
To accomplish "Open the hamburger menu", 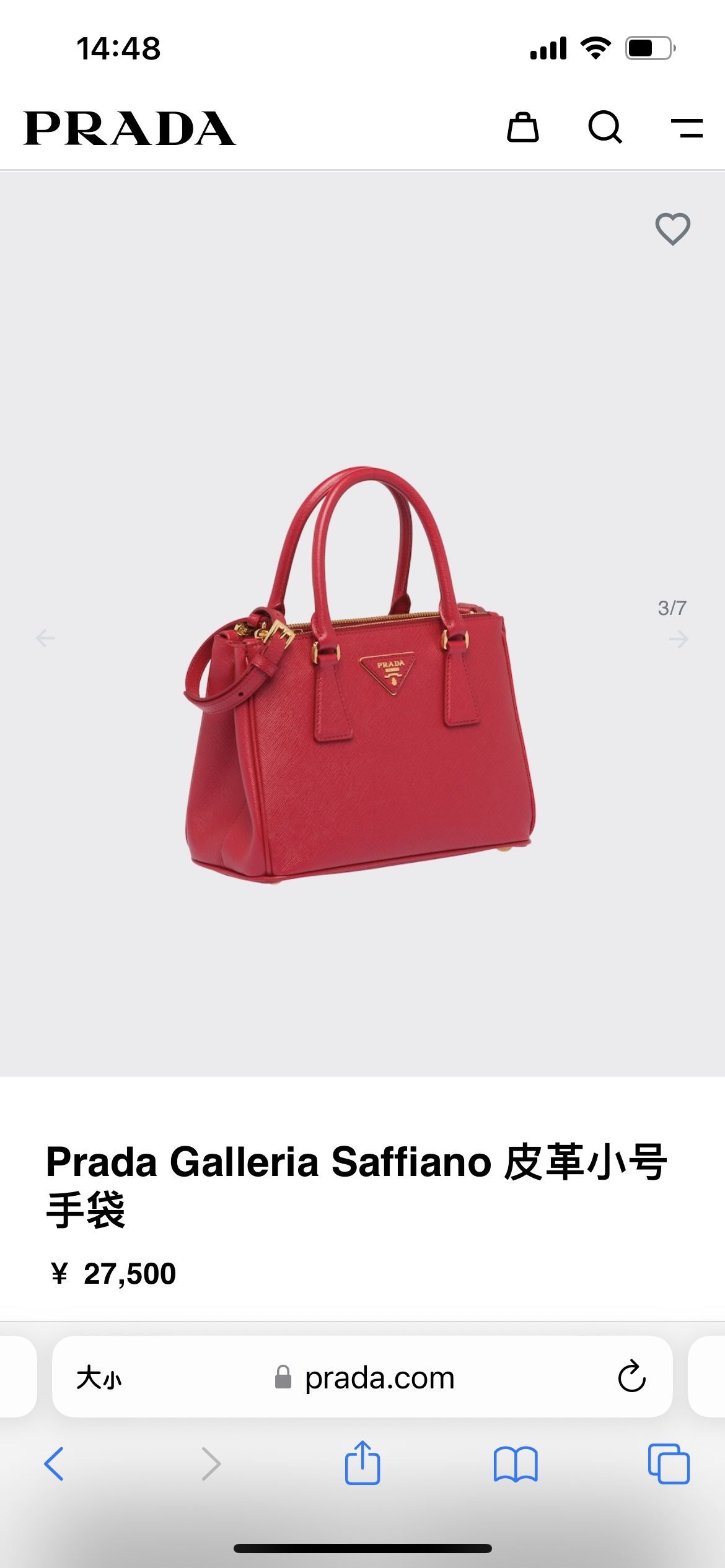I will coord(687,128).
